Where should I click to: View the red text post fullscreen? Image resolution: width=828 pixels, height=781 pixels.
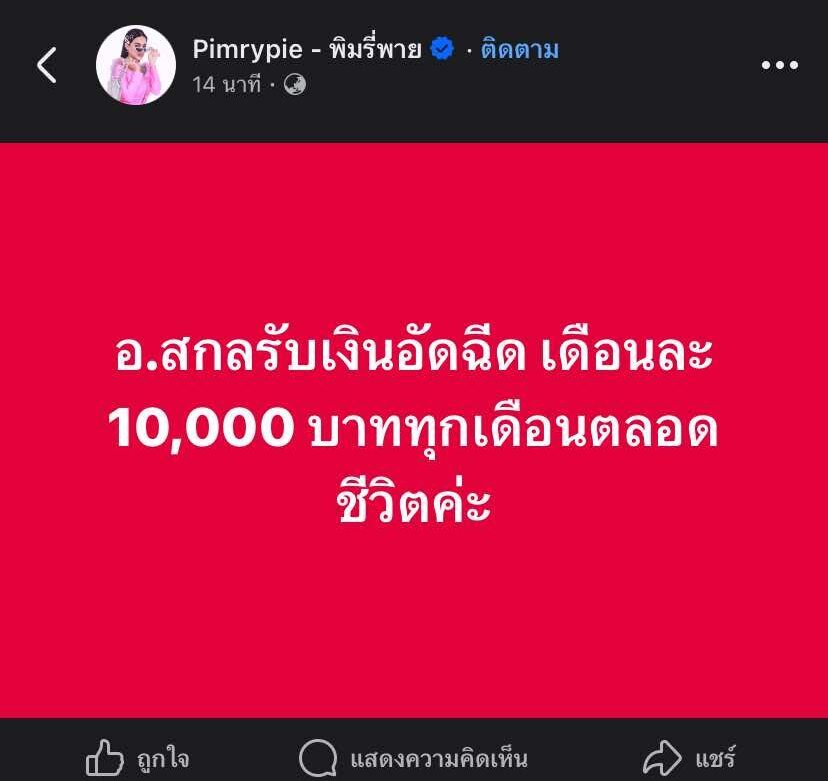tap(414, 430)
